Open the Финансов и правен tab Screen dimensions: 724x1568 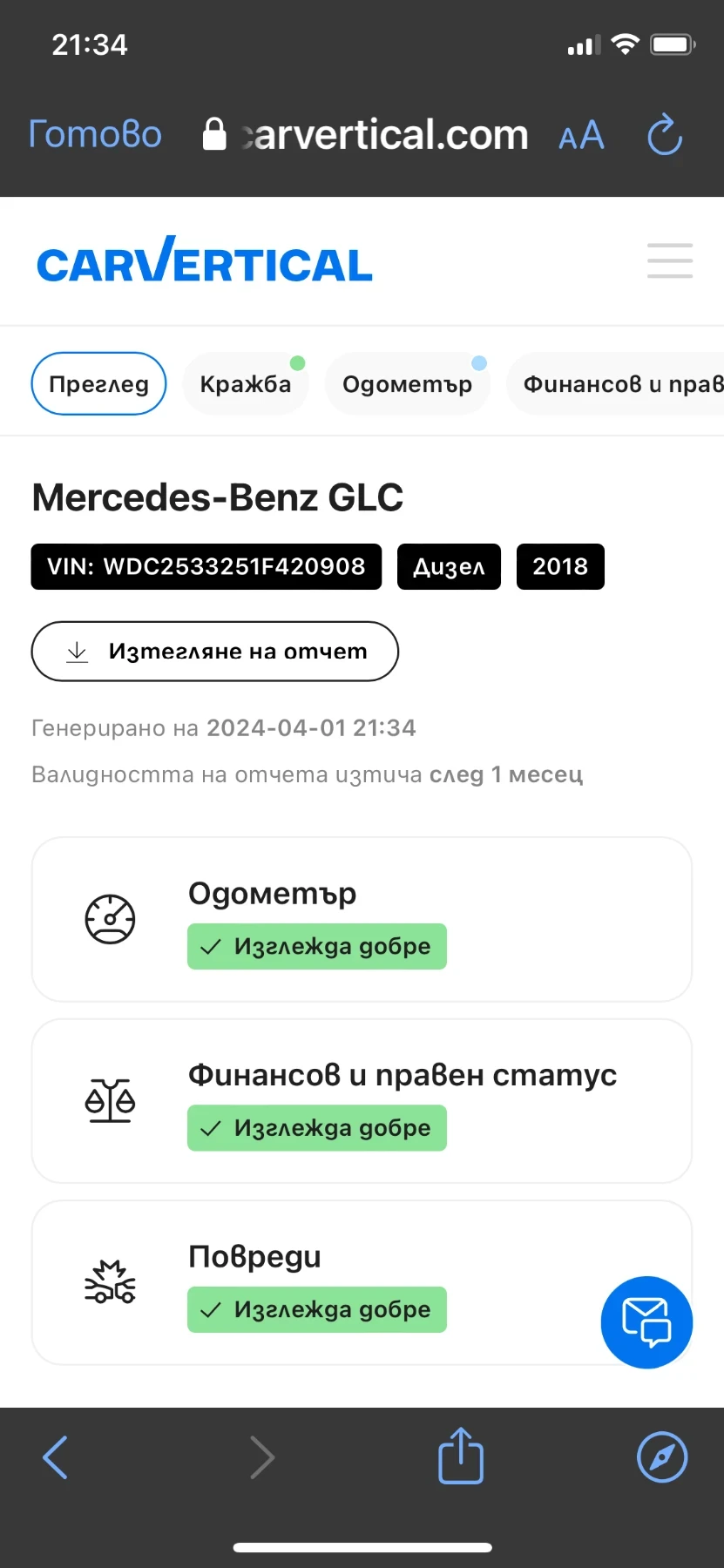click(620, 384)
